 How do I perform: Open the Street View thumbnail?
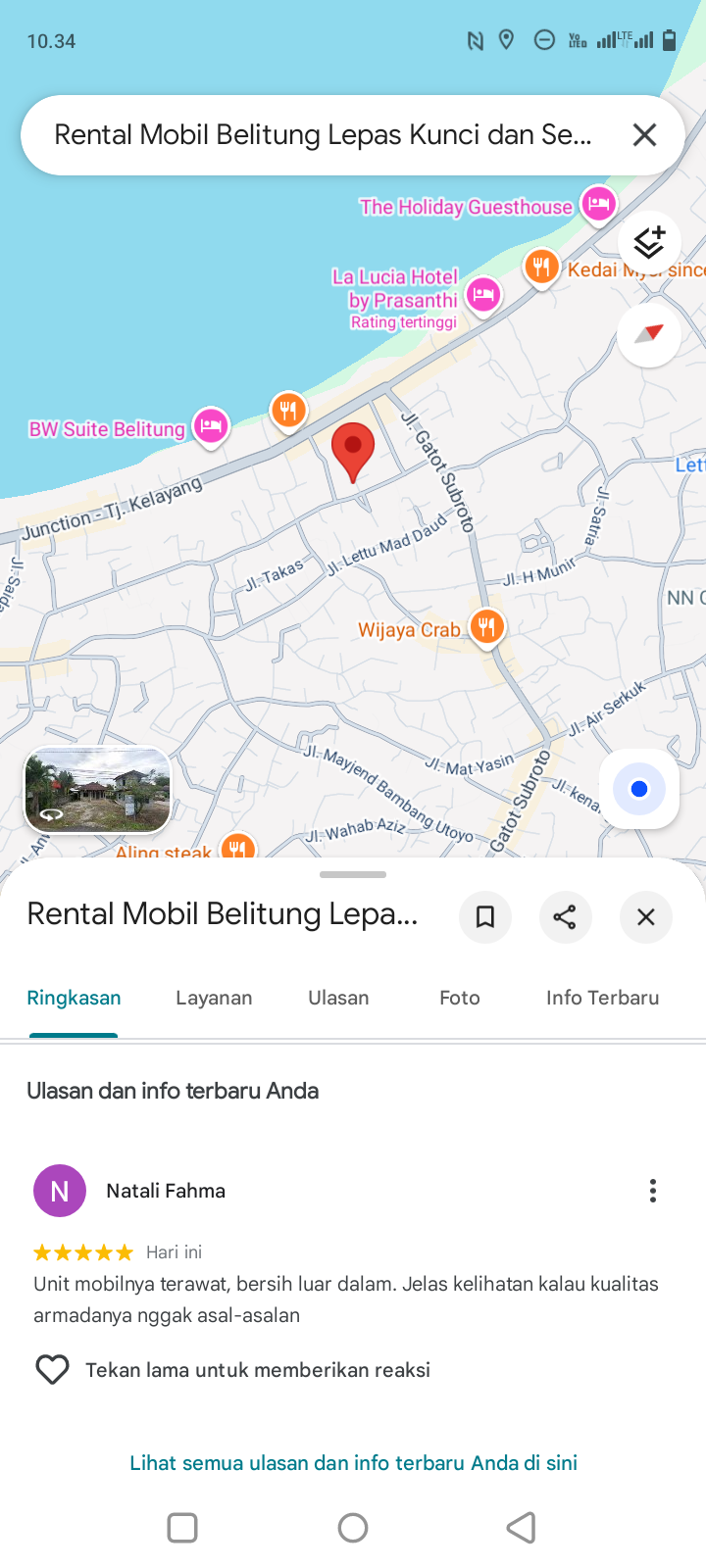[x=97, y=790]
